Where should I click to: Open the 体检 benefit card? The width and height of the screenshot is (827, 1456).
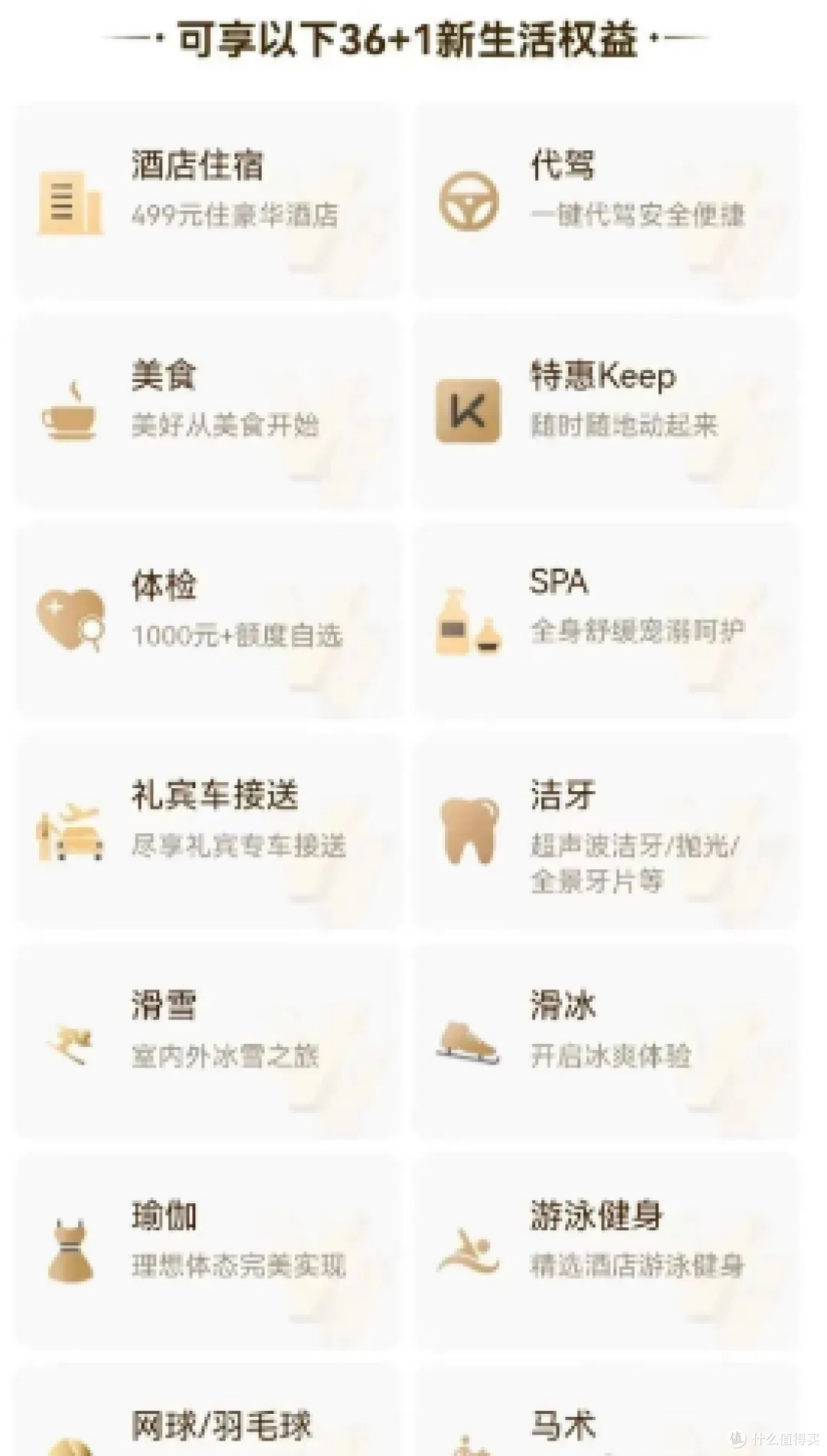[207, 620]
